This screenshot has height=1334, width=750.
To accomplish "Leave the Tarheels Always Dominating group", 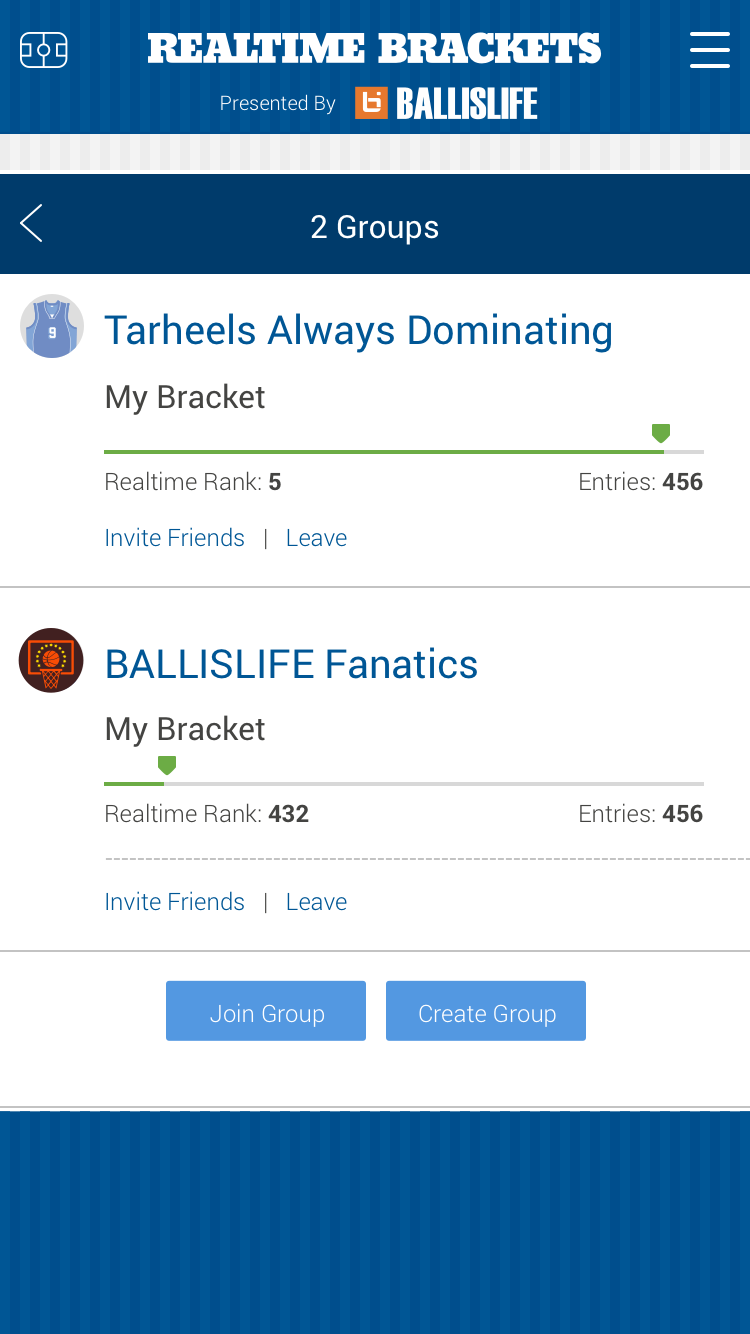I will coord(316,538).
